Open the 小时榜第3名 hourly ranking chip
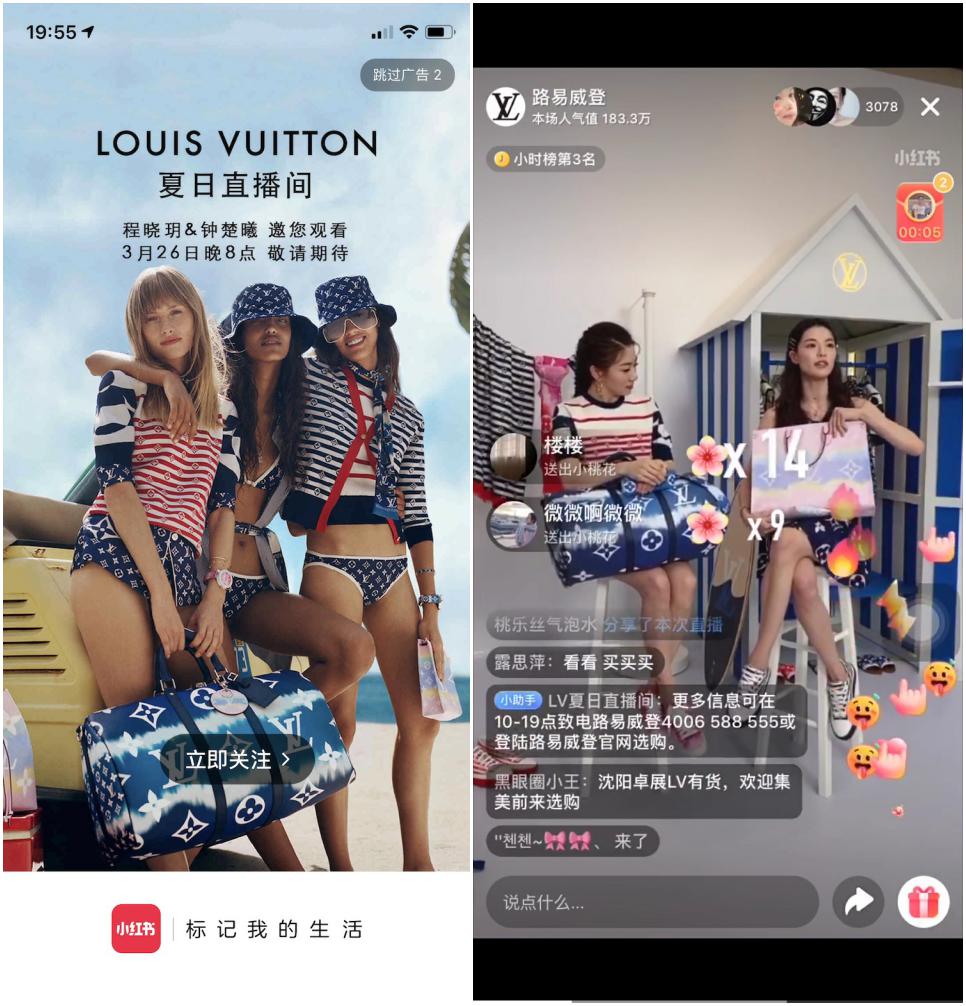966x1006 pixels. (x=546, y=159)
